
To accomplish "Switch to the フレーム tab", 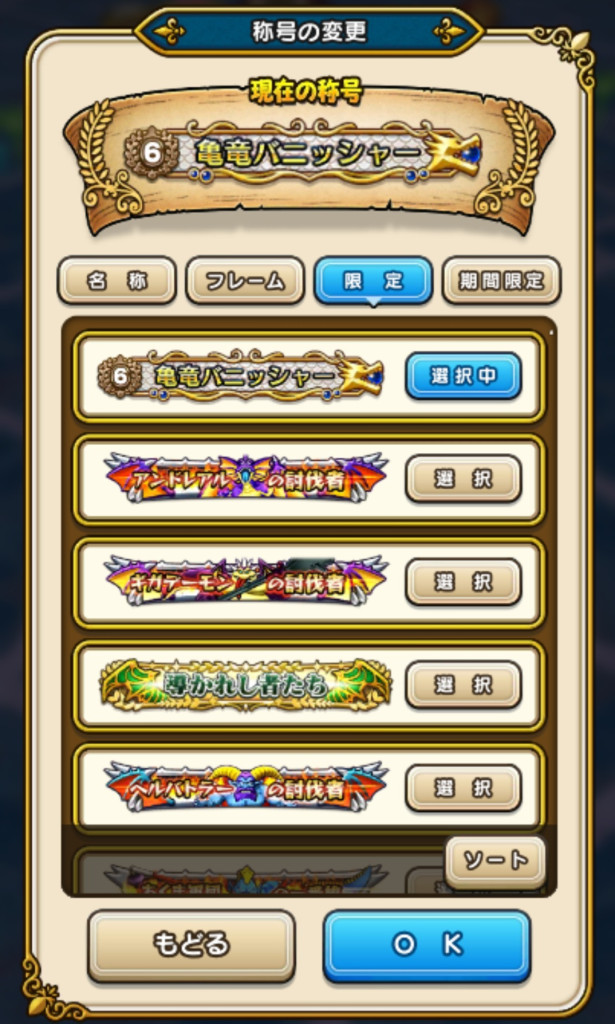I will pyautogui.click(x=245, y=281).
